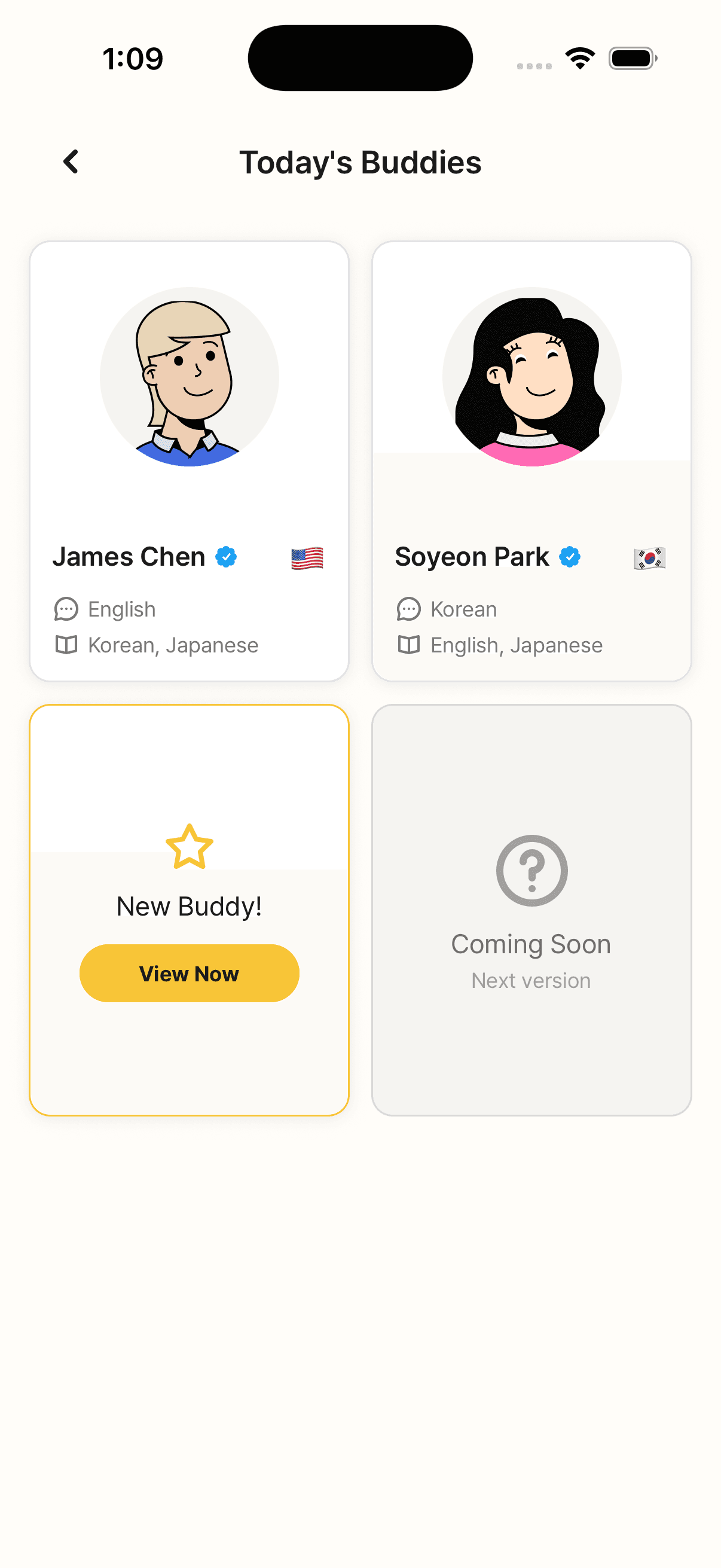This screenshot has width=721, height=1568.
Task: Click the battery indicator in the status bar
Action: coord(633,57)
